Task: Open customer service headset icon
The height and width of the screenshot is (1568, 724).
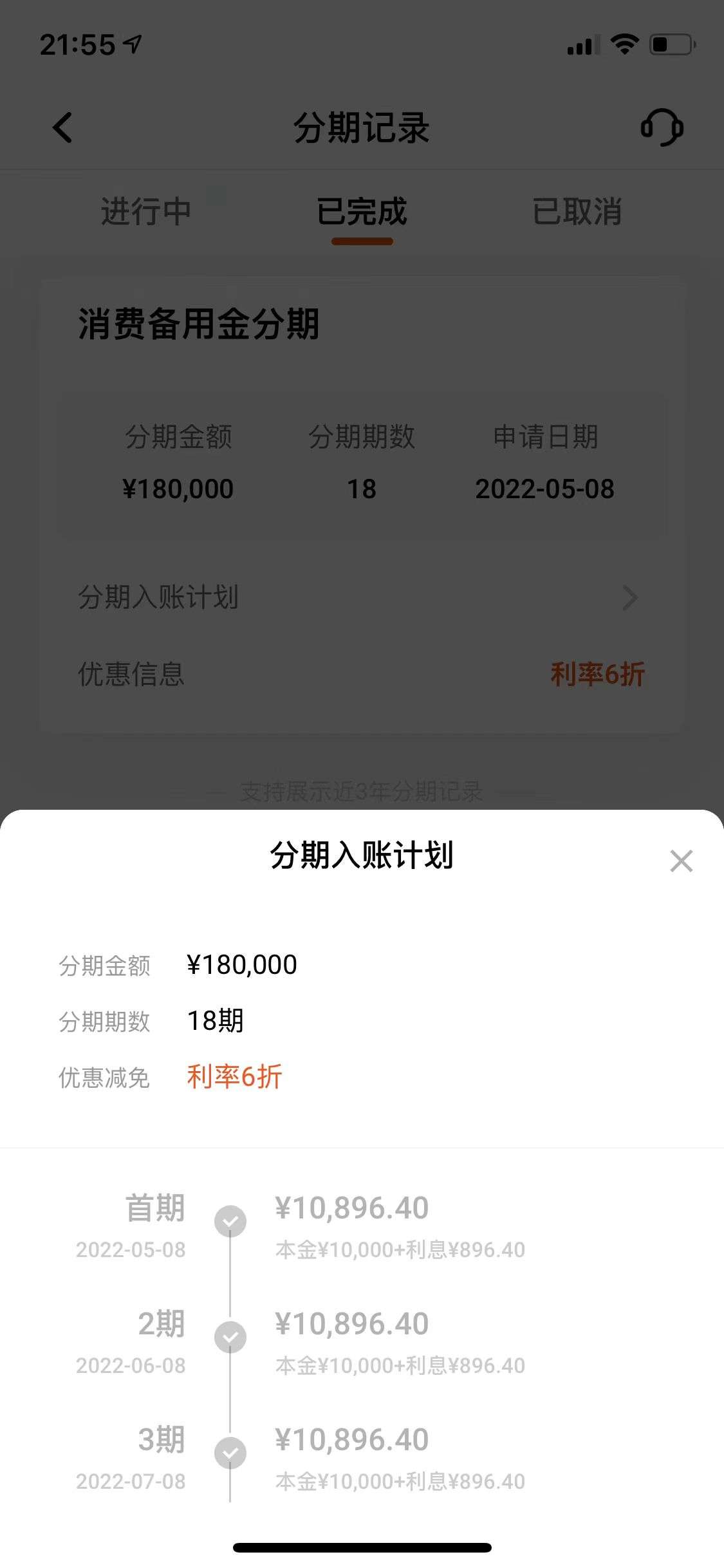Action: (x=662, y=127)
